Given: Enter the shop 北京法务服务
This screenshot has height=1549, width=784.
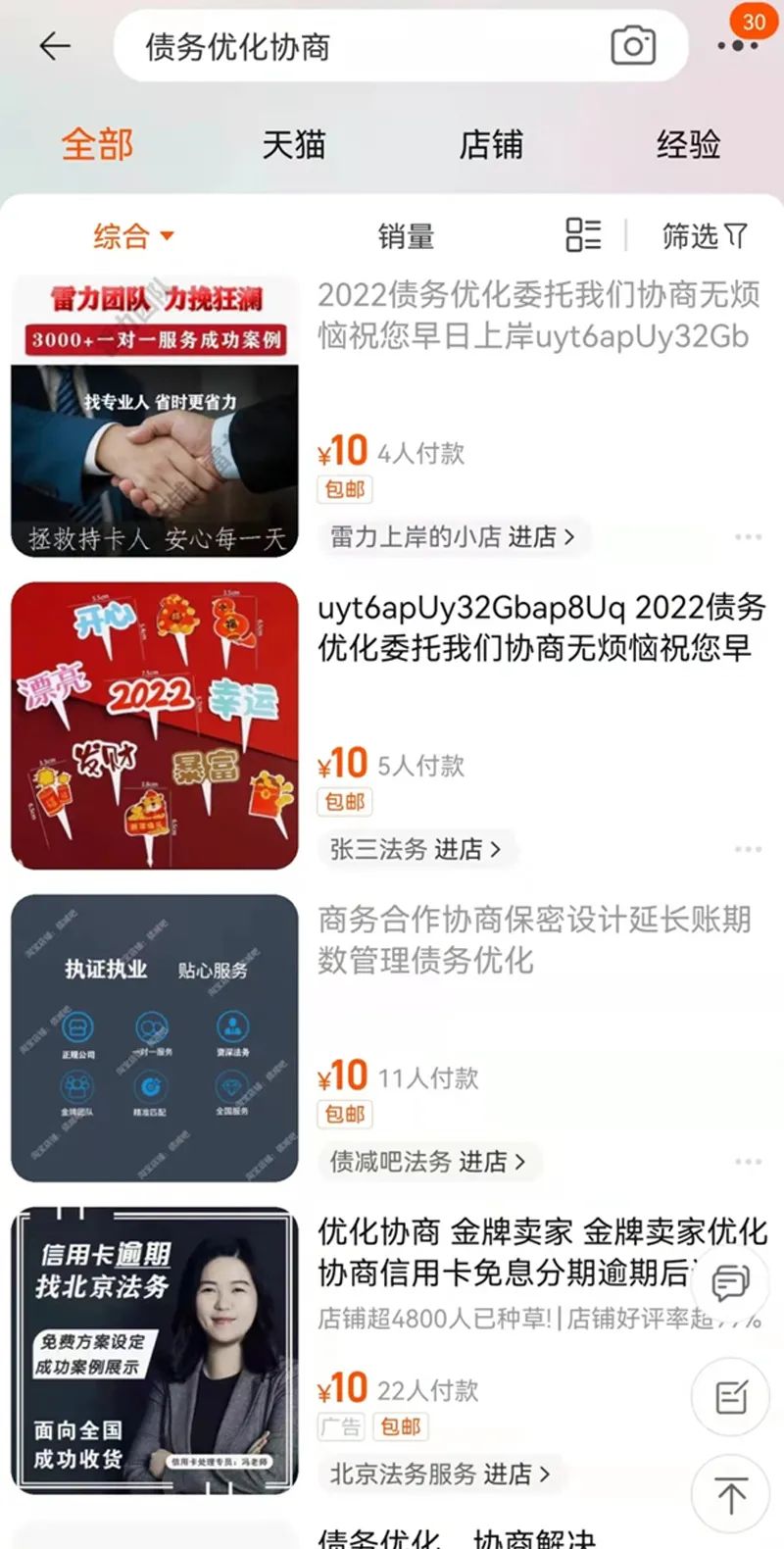Looking at the screenshot, I should [440, 1474].
